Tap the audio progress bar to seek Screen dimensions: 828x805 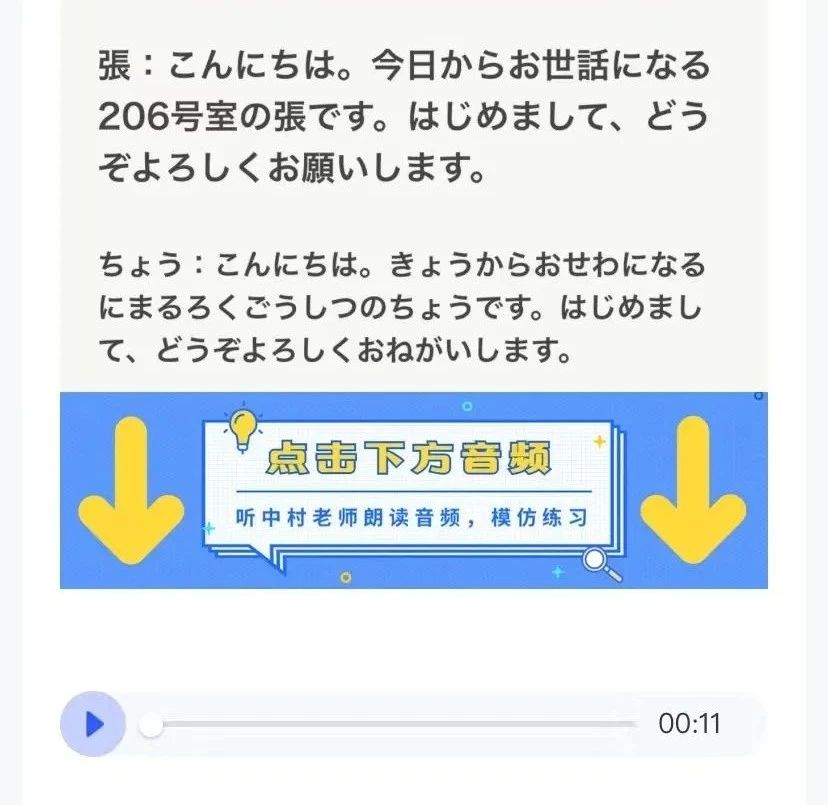click(x=394, y=724)
